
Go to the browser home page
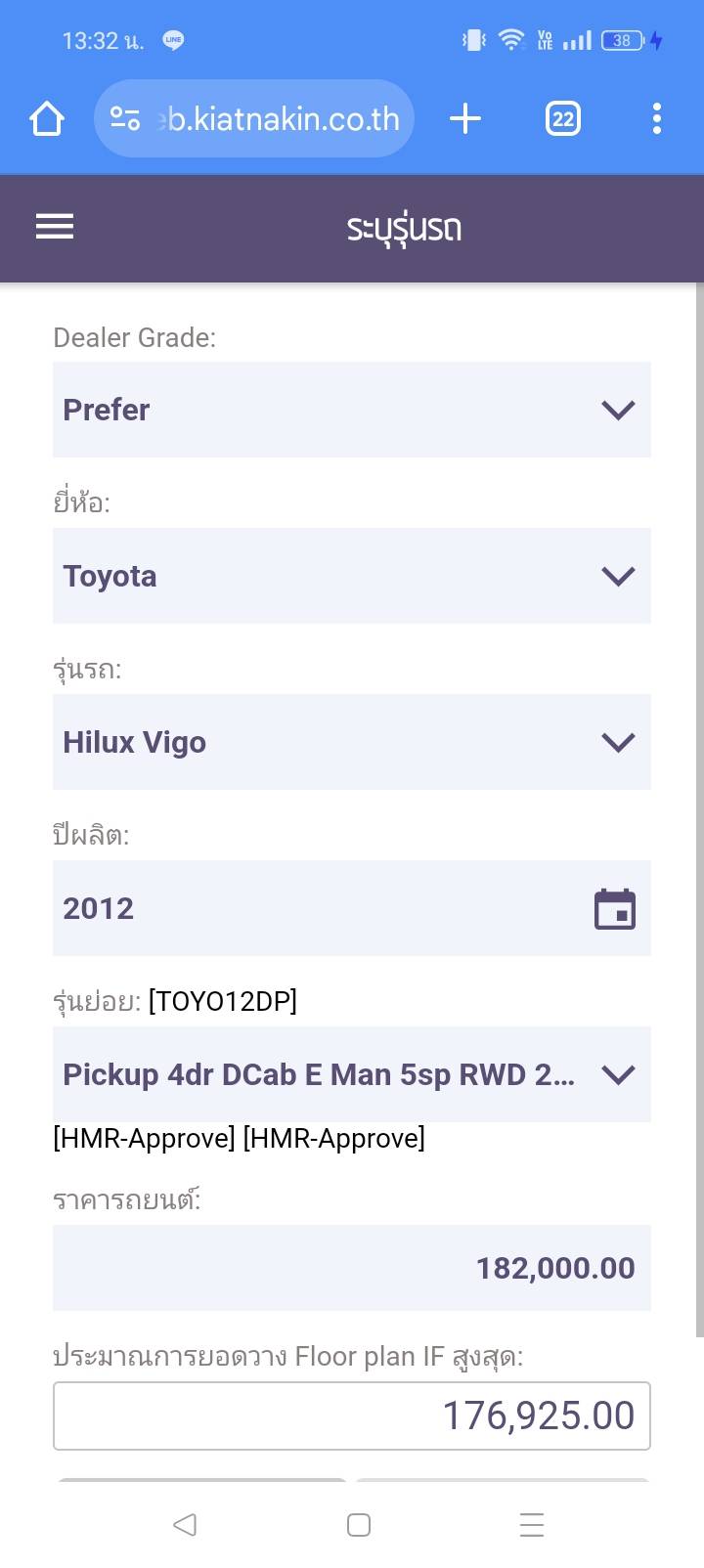[x=47, y=119]
